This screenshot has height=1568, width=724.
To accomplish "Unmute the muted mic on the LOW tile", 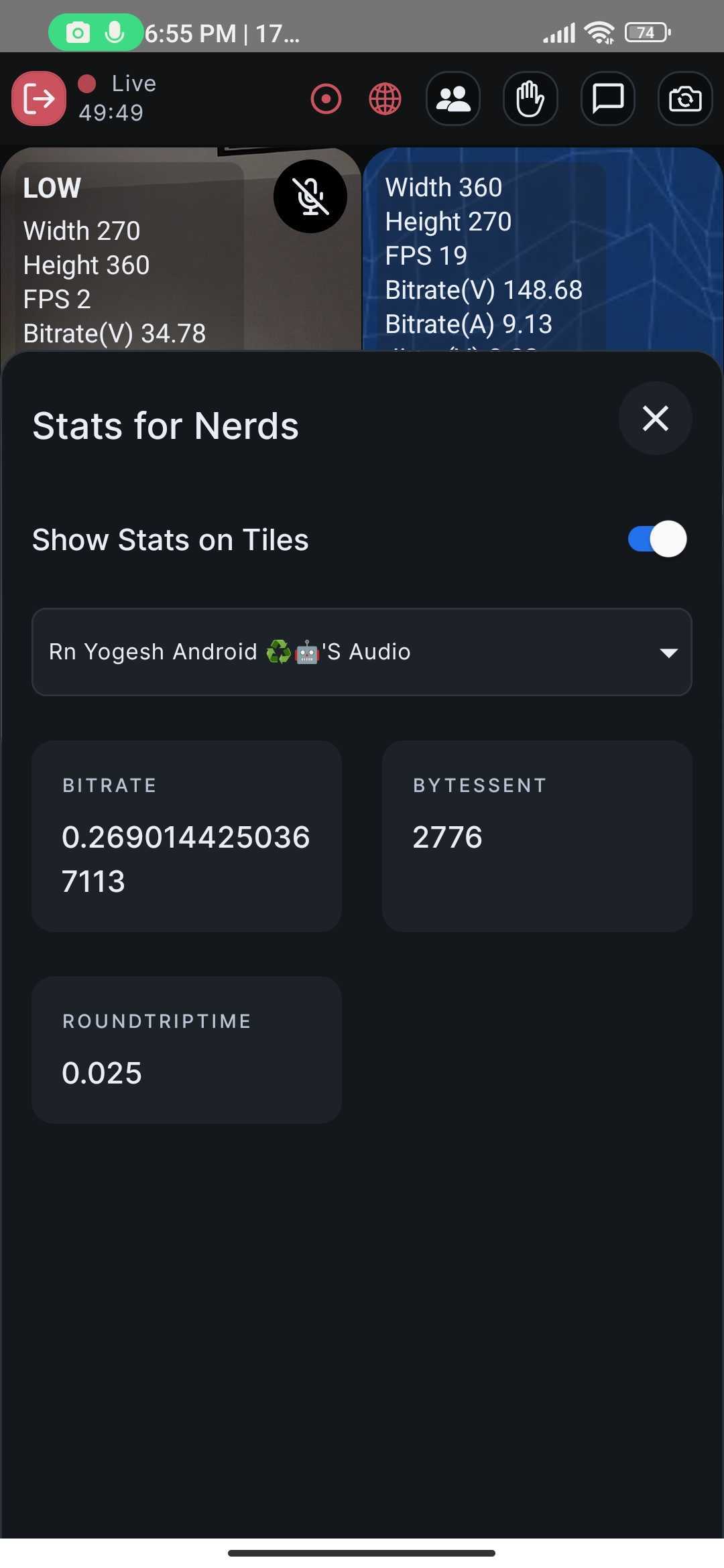I will click(x=310, y=196).
